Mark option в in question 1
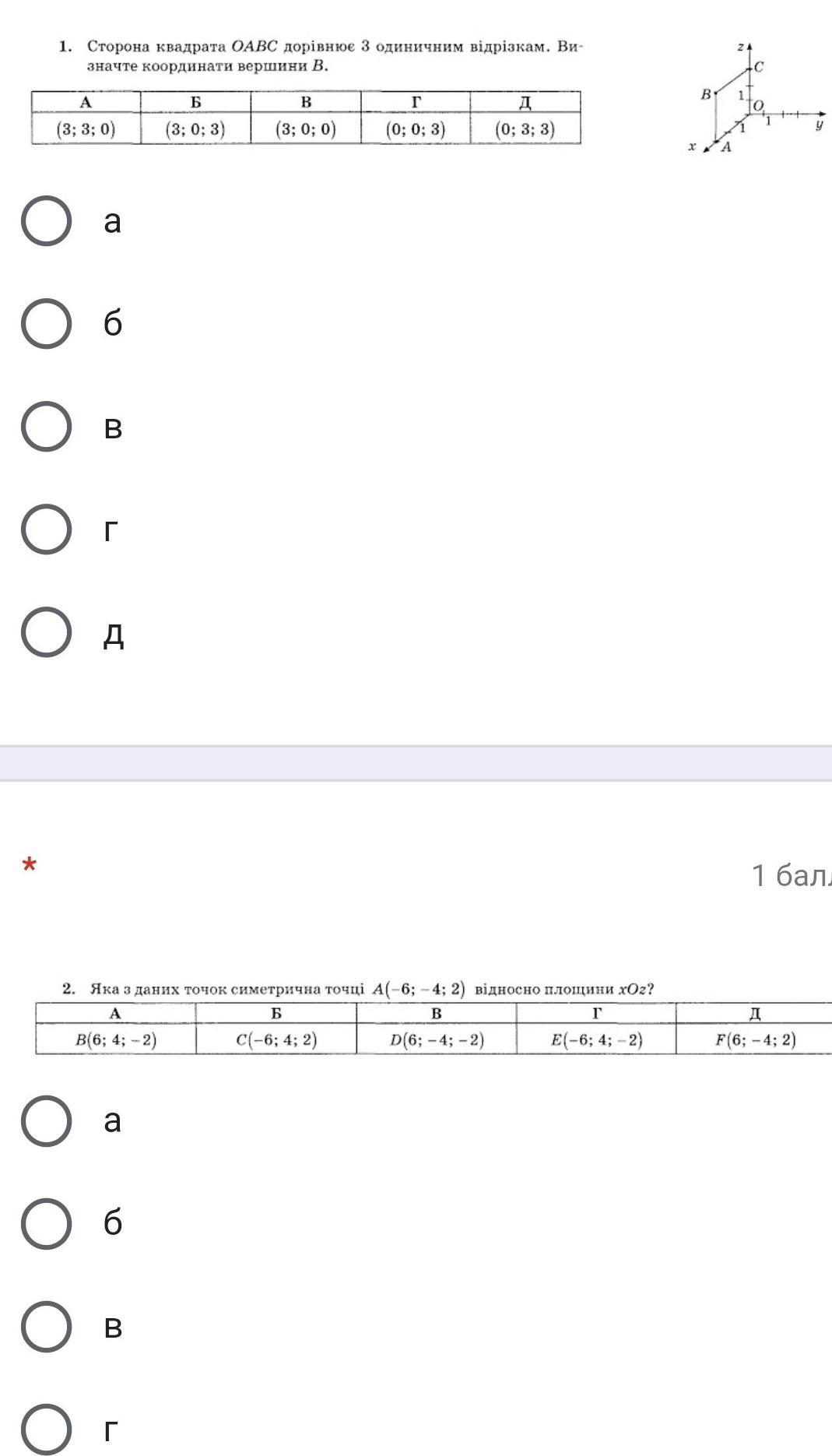Image resolution: width=832 pixels, height=1456 pixels. pyautogui.click(x=47, y=427)
